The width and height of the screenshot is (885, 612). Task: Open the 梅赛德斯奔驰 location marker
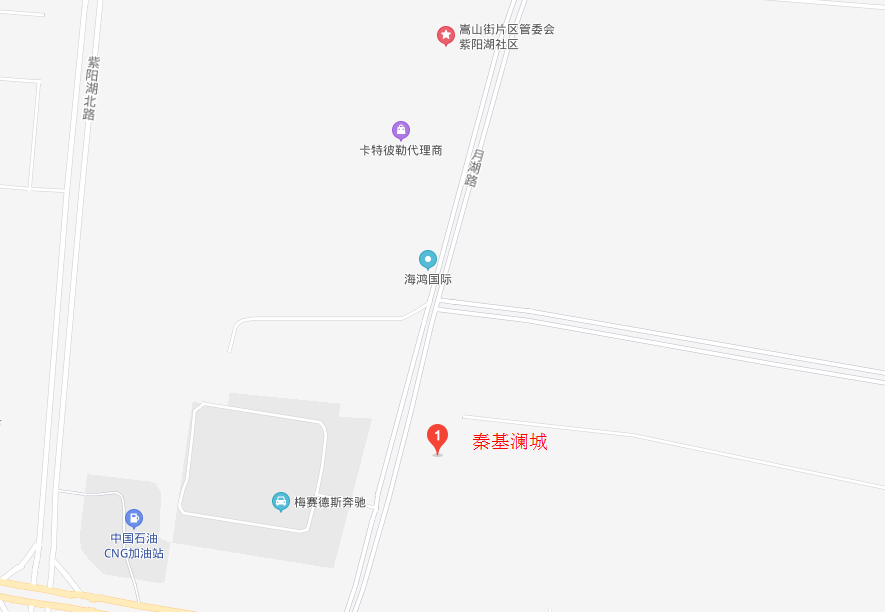281,501
